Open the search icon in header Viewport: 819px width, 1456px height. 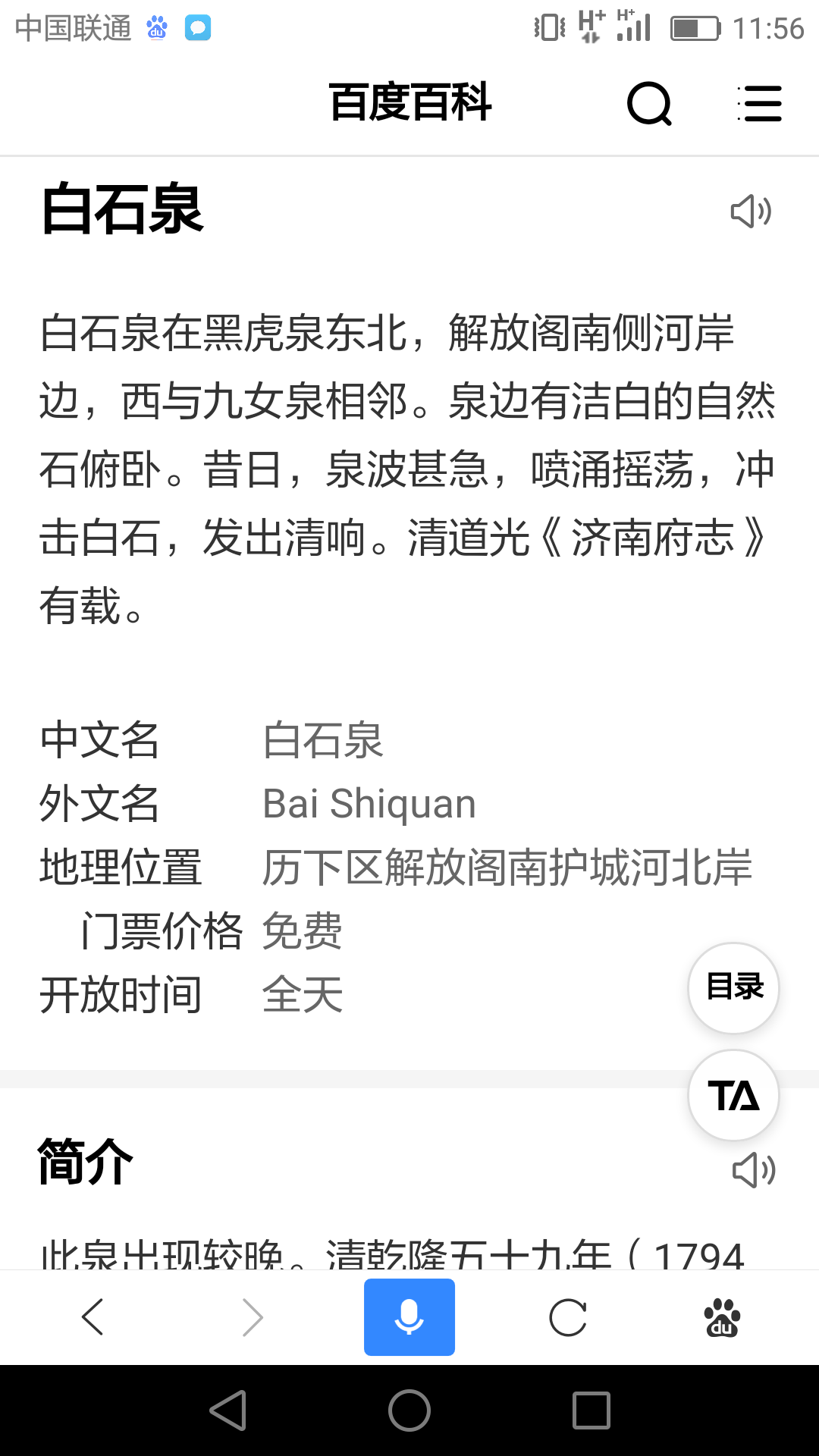point(649,104)
